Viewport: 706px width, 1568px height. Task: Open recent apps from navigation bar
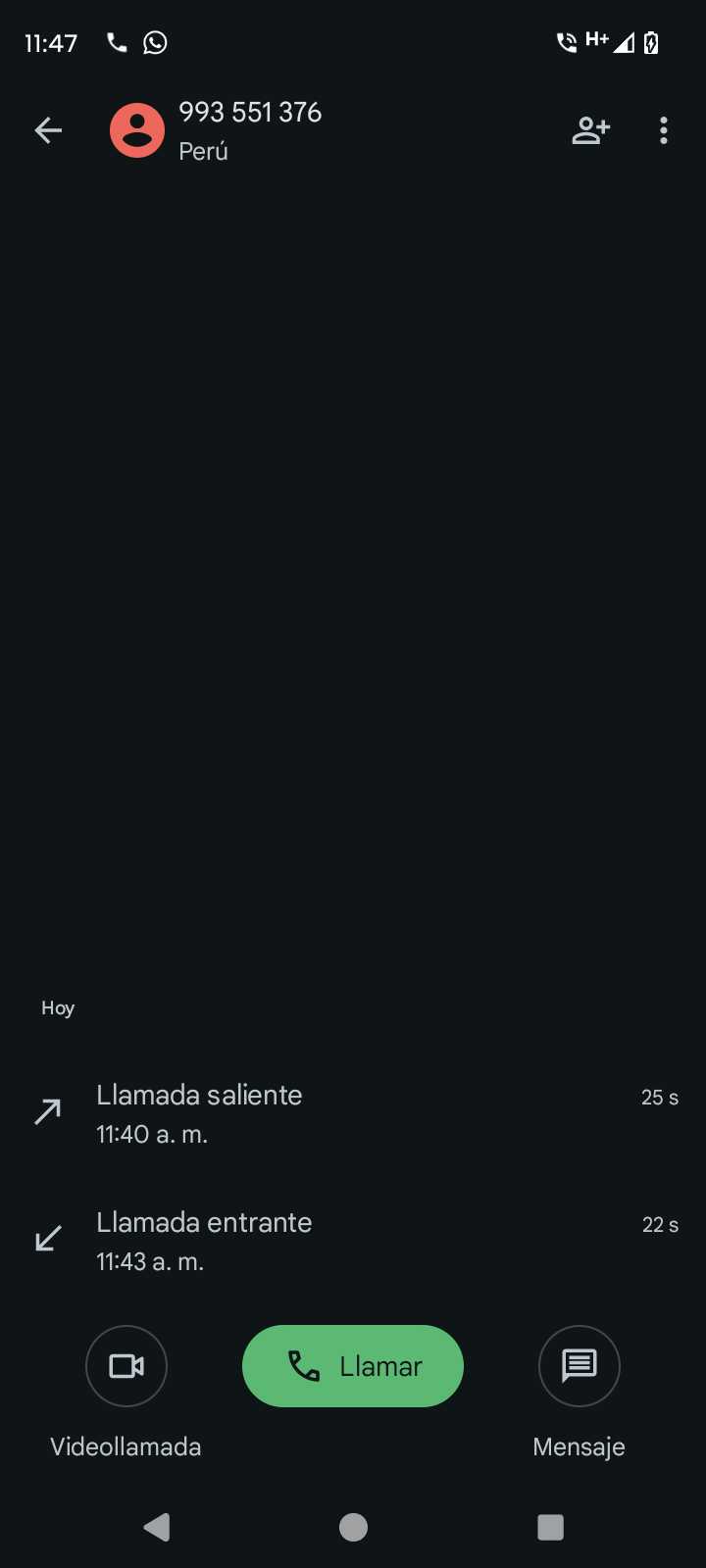pyautogui.click(x=551, y=1527)
